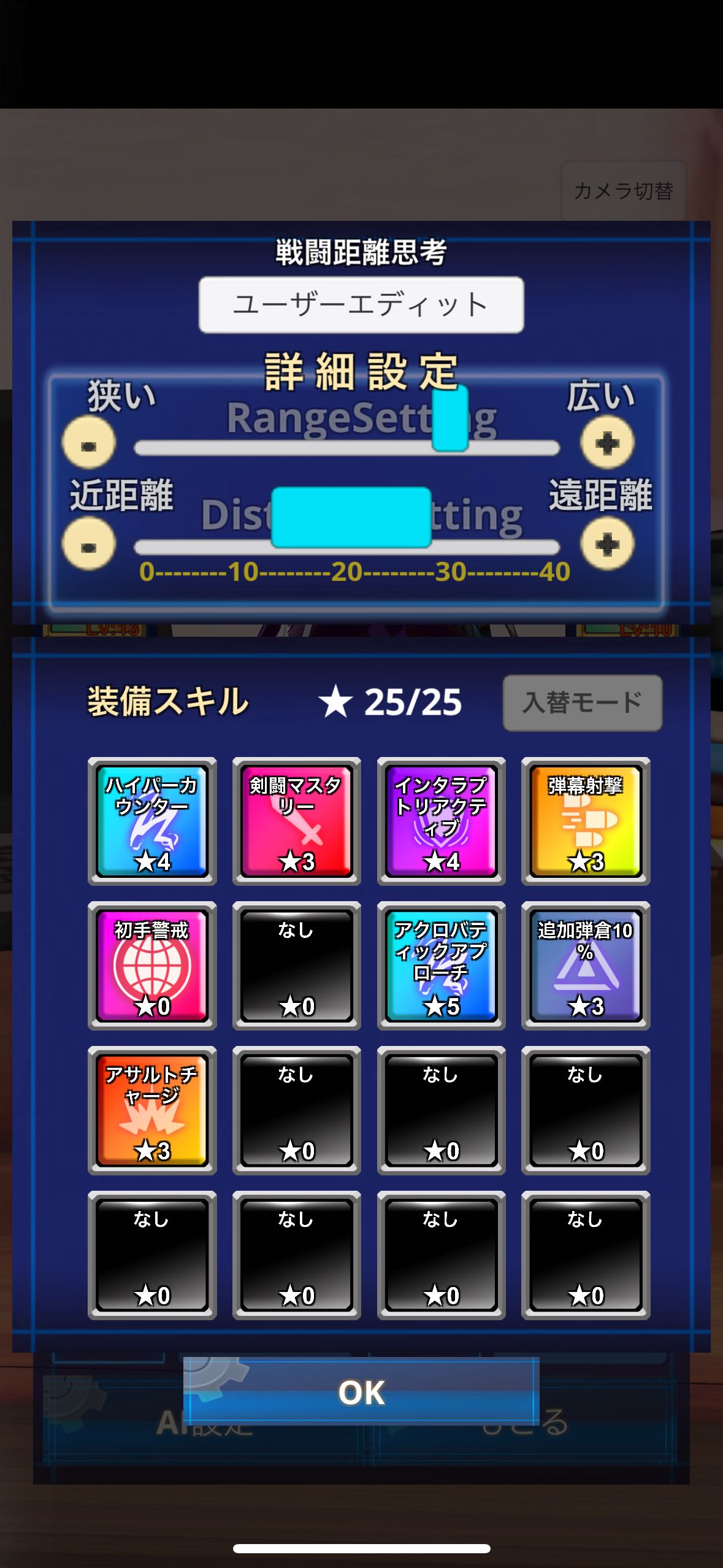Confirm settings with the OK button
The height and width of the screenshot is (1568, 723).
pos(361,1392)
